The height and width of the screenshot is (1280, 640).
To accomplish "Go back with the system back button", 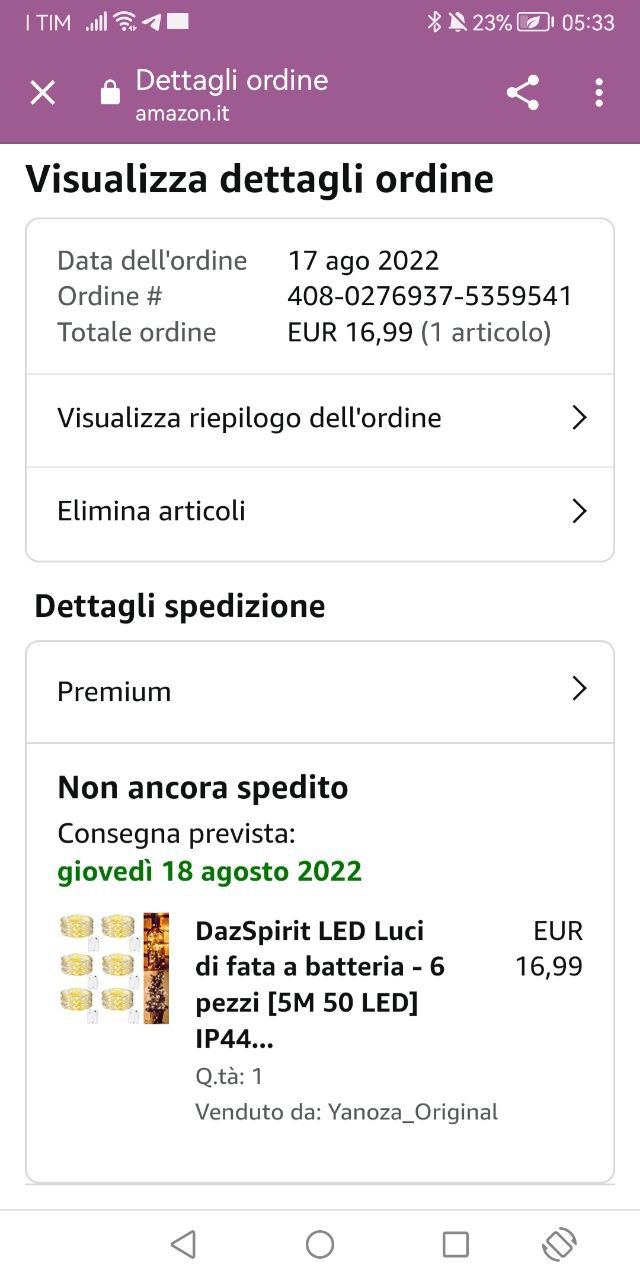I will [x=183, y=1244].
